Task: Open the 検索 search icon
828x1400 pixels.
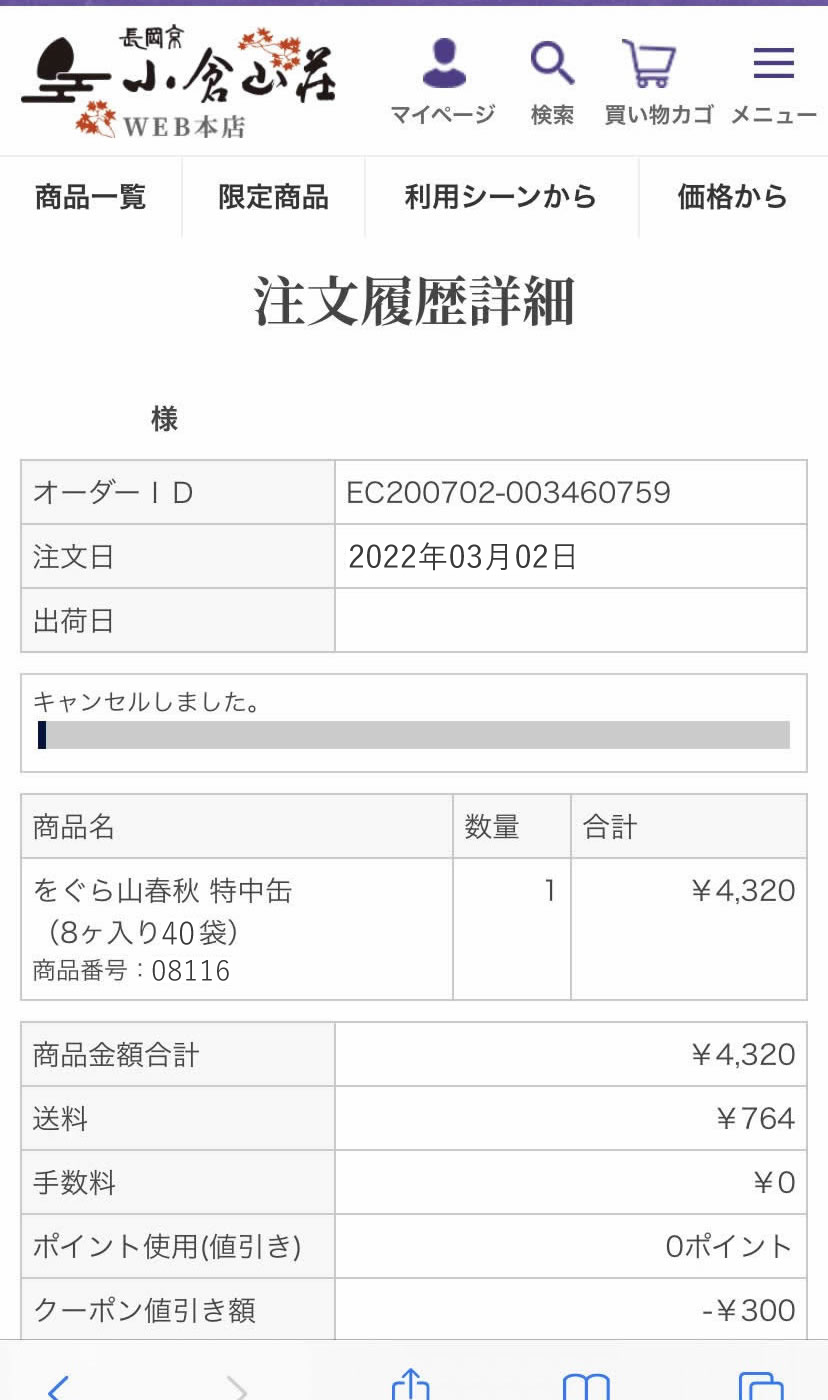Action: pos(552,82)
